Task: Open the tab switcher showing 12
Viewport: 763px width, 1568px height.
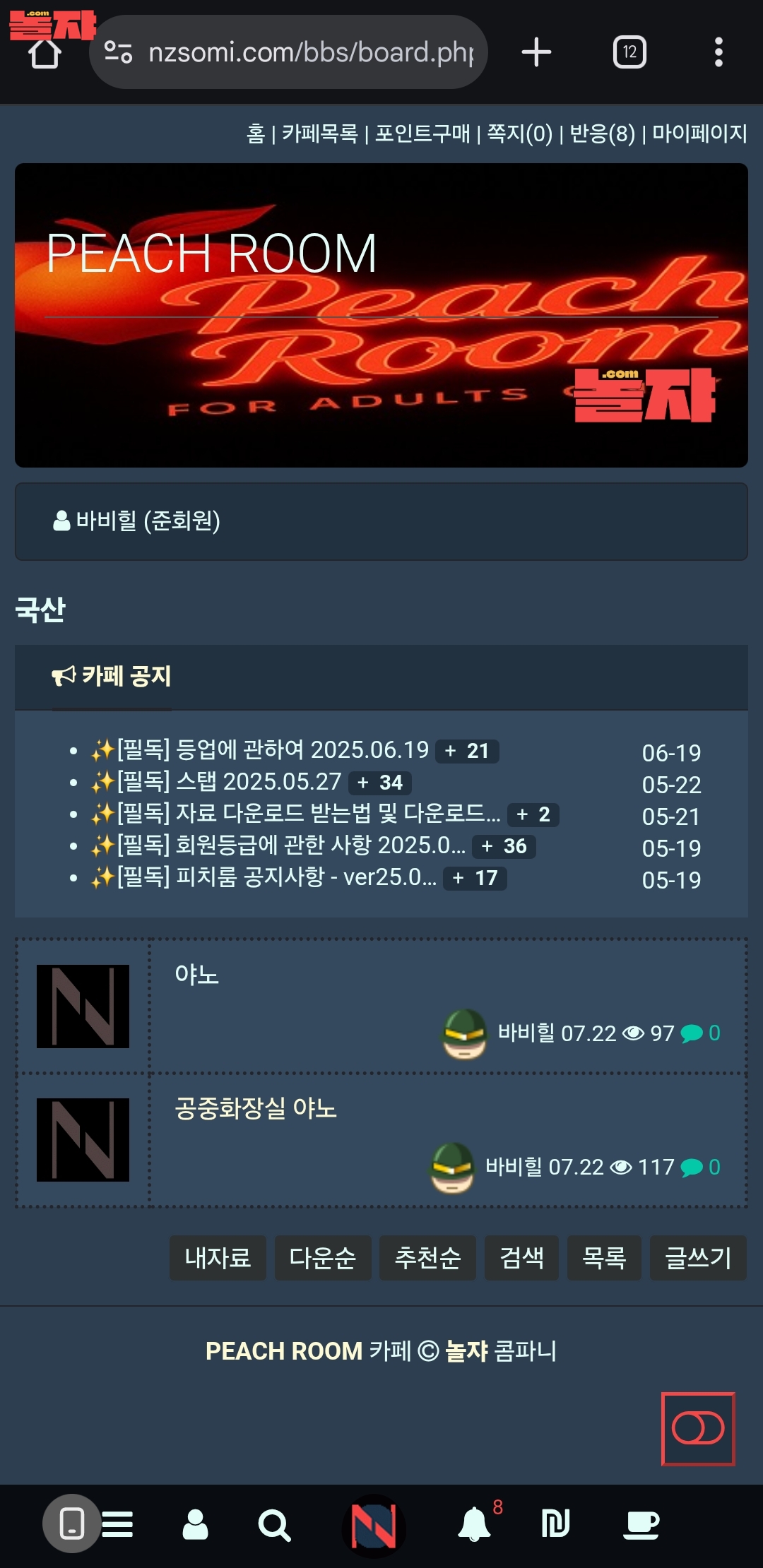Action: pos(629,52)
